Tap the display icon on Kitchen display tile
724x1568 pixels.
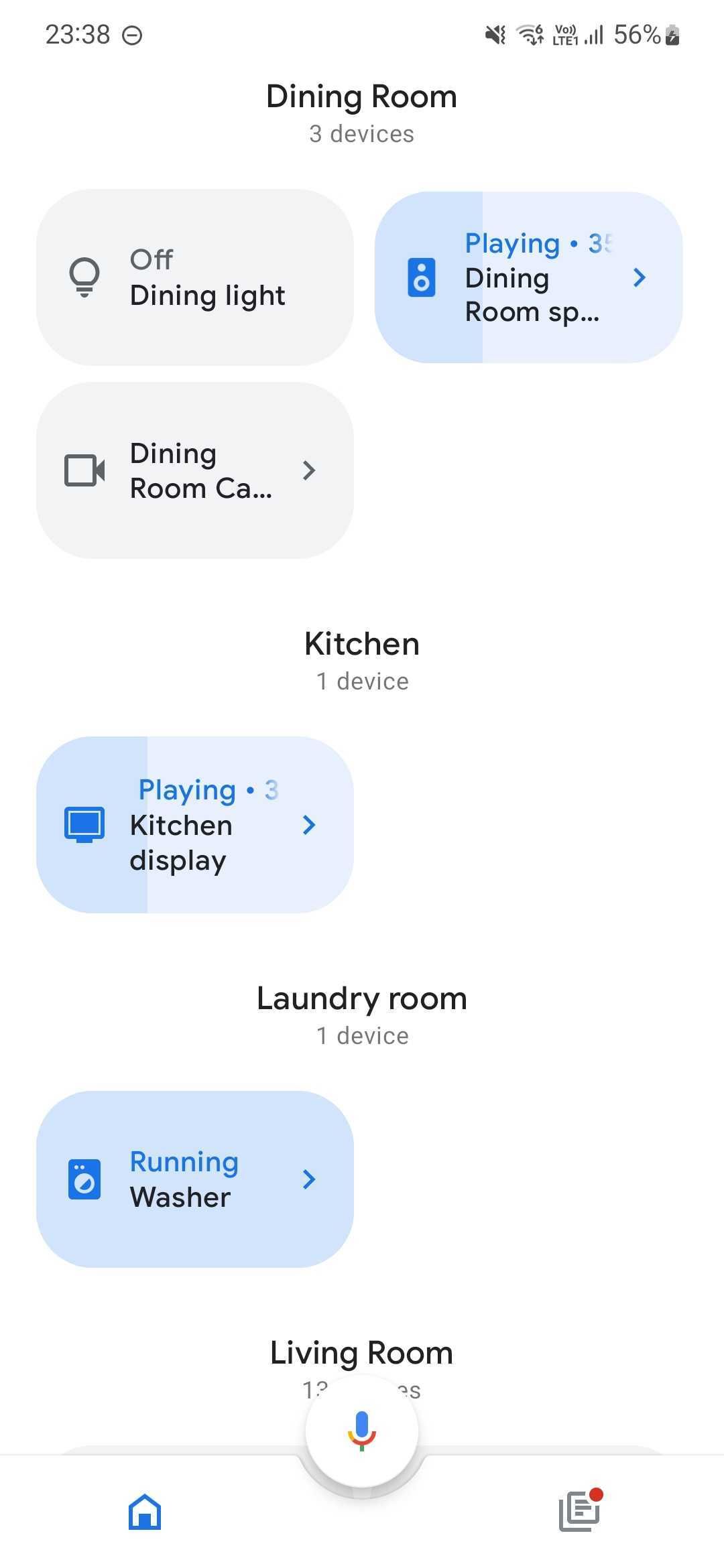85,825
